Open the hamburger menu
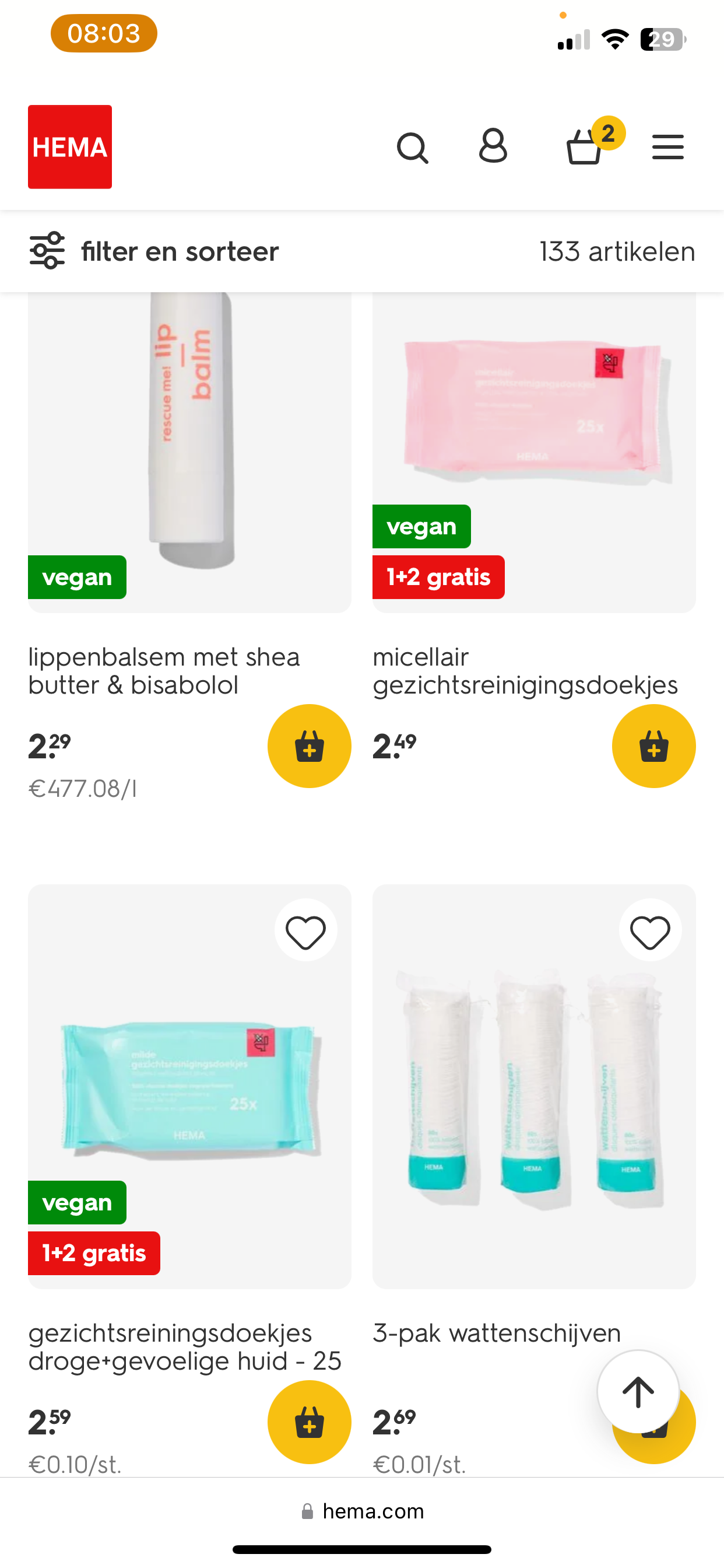The height and width of the screenshot is (1568, 724). (667, 148)
